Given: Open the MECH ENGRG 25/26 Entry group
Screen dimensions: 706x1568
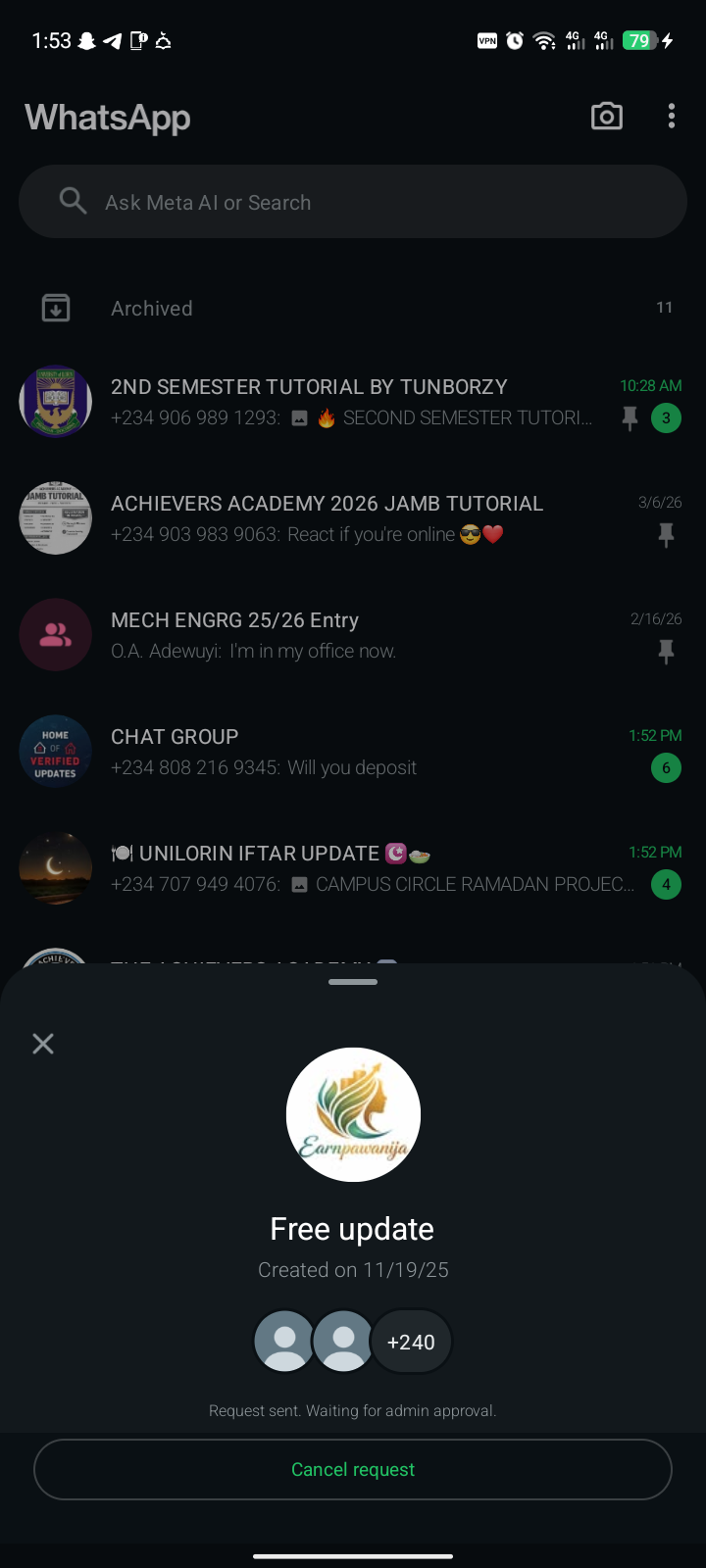Looking at the screenshot, I should (x=353, y=635).
